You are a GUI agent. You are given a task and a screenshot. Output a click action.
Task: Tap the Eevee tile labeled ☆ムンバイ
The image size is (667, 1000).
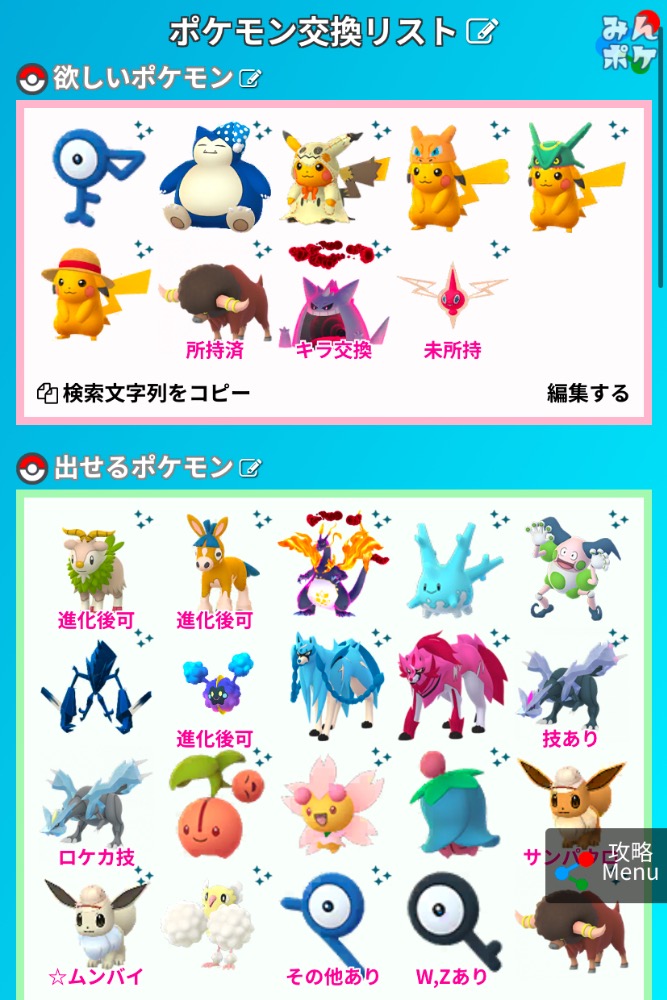tap(96, 925)
